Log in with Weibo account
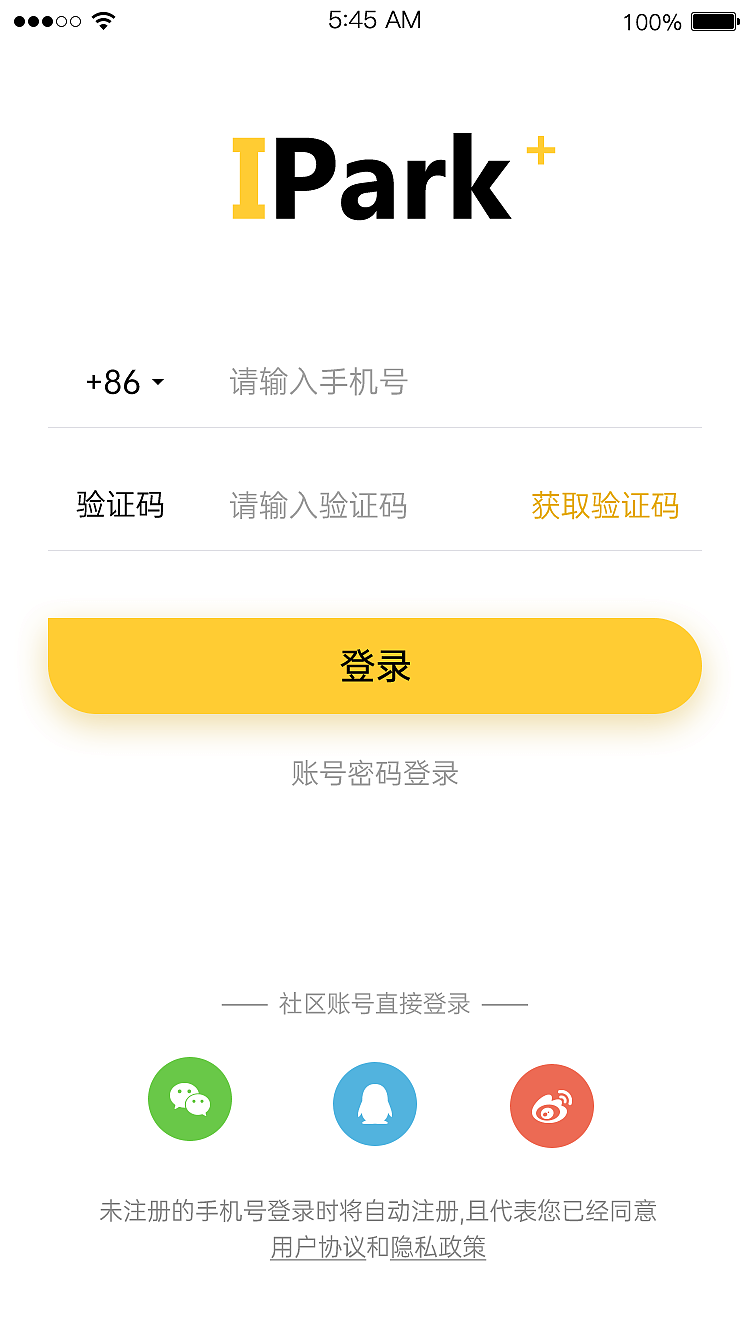The image size is (750, 1334). 552,1105
